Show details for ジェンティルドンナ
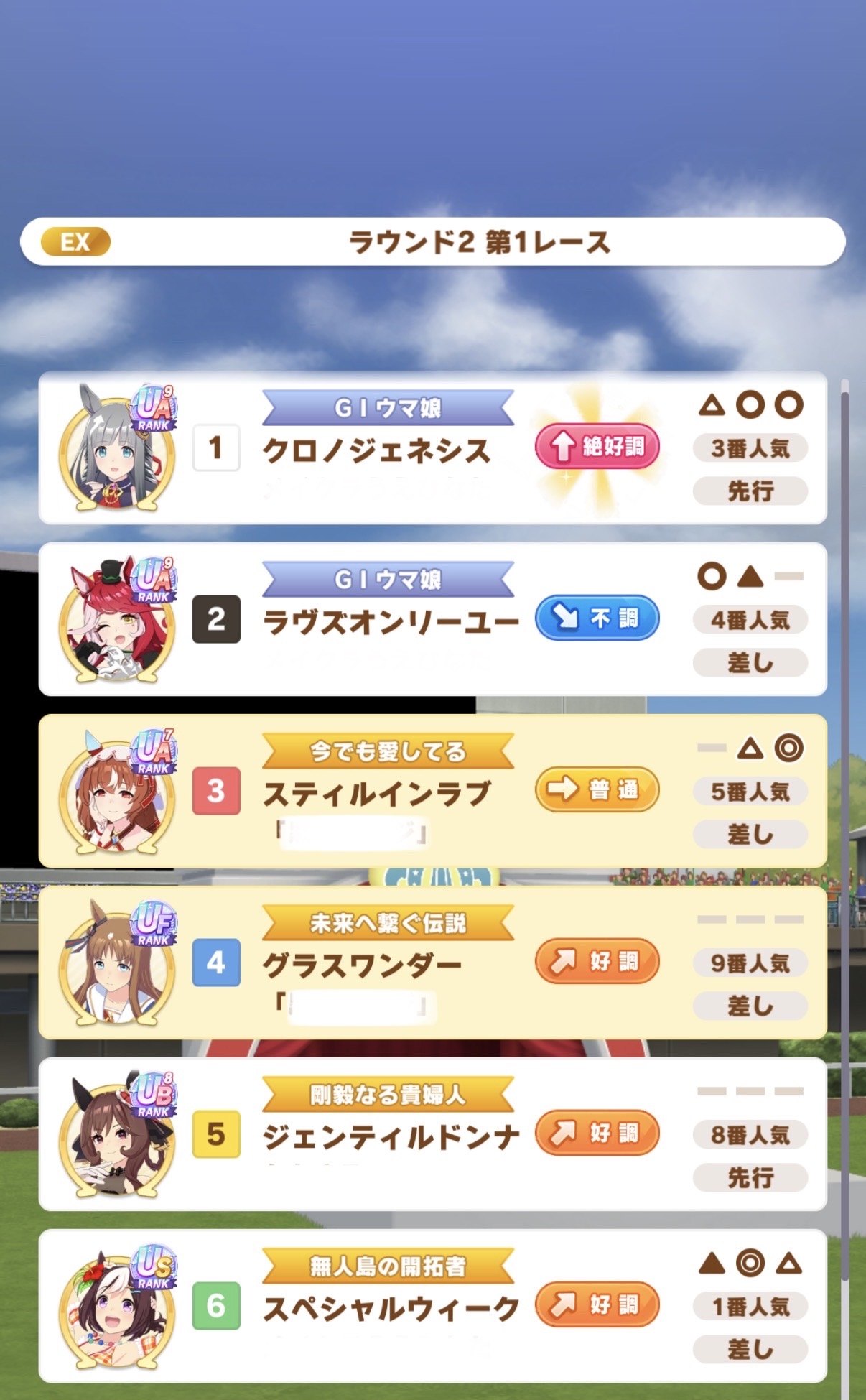This screenshot has height=1400, width=866. point(390,1136)
